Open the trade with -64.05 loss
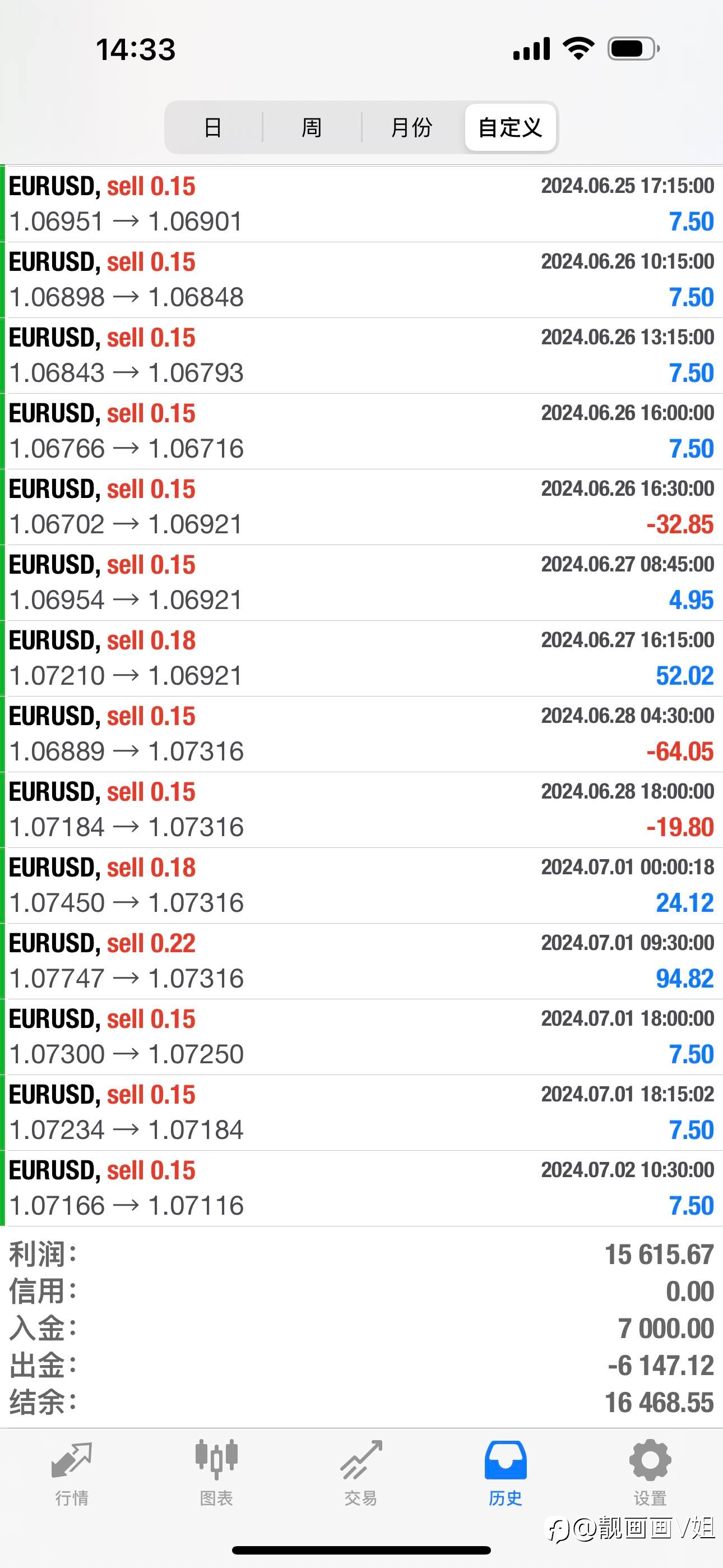Screen dimensions: 723x1568 [361, 734]
